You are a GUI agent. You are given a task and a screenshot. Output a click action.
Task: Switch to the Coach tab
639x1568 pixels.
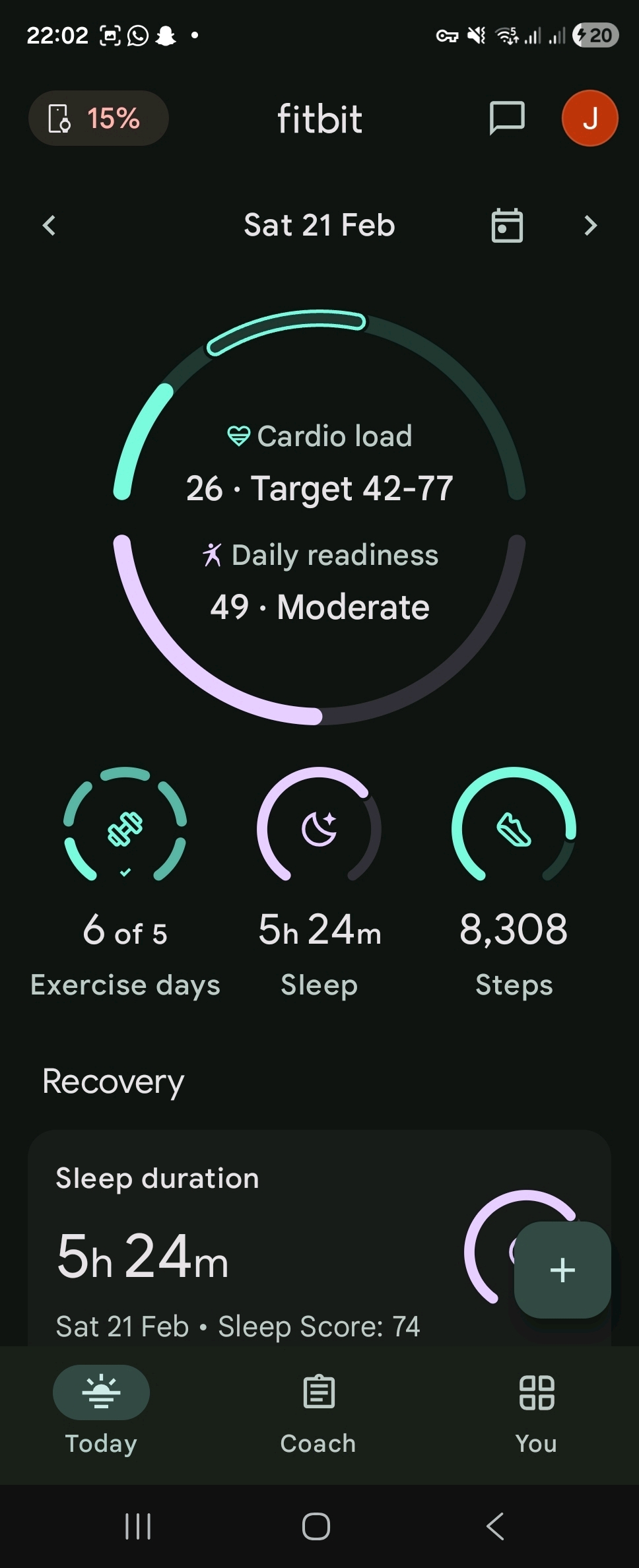(319, 1411)
